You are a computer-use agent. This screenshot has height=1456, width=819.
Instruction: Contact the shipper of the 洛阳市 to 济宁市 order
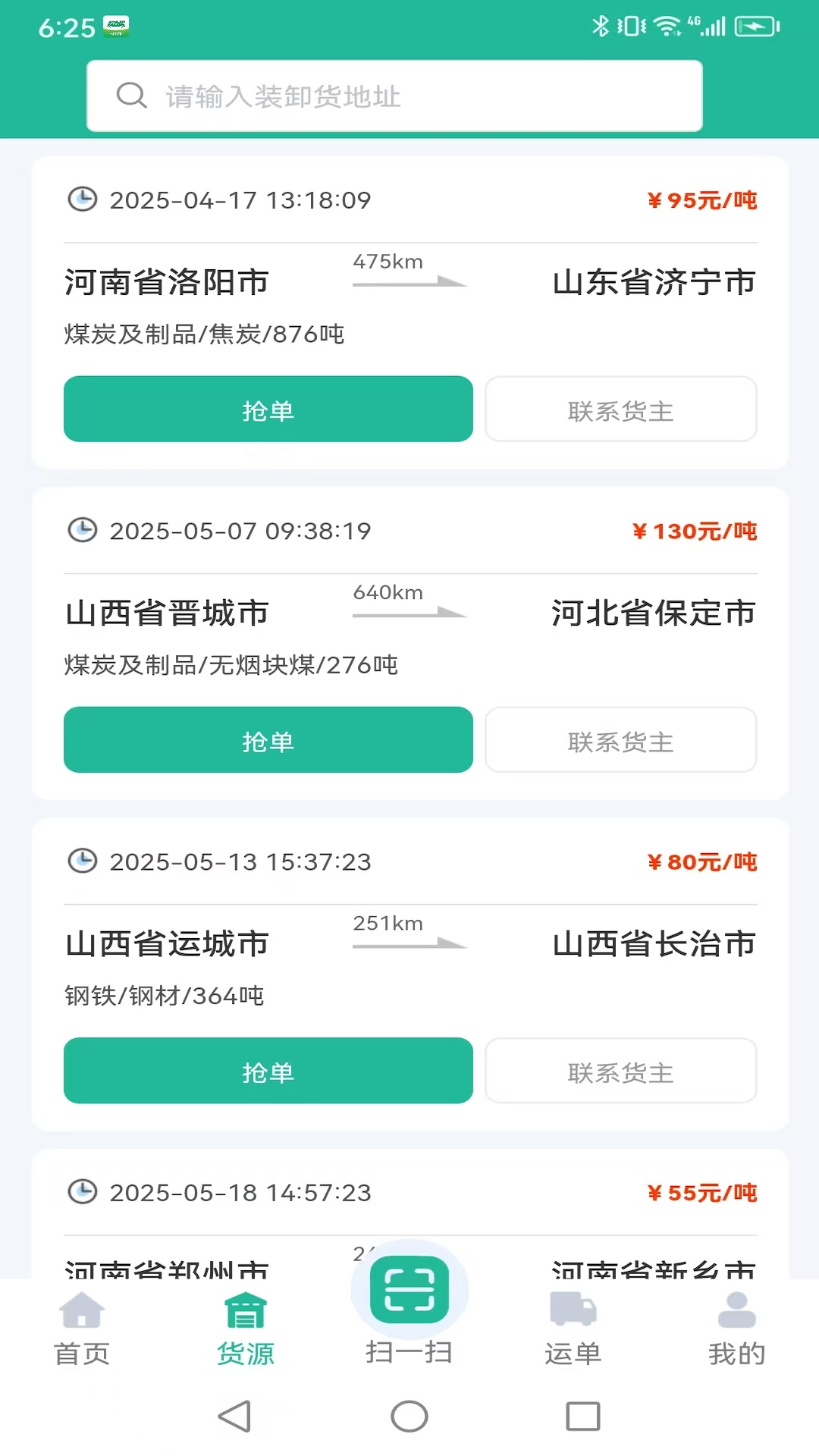point(620,409)
